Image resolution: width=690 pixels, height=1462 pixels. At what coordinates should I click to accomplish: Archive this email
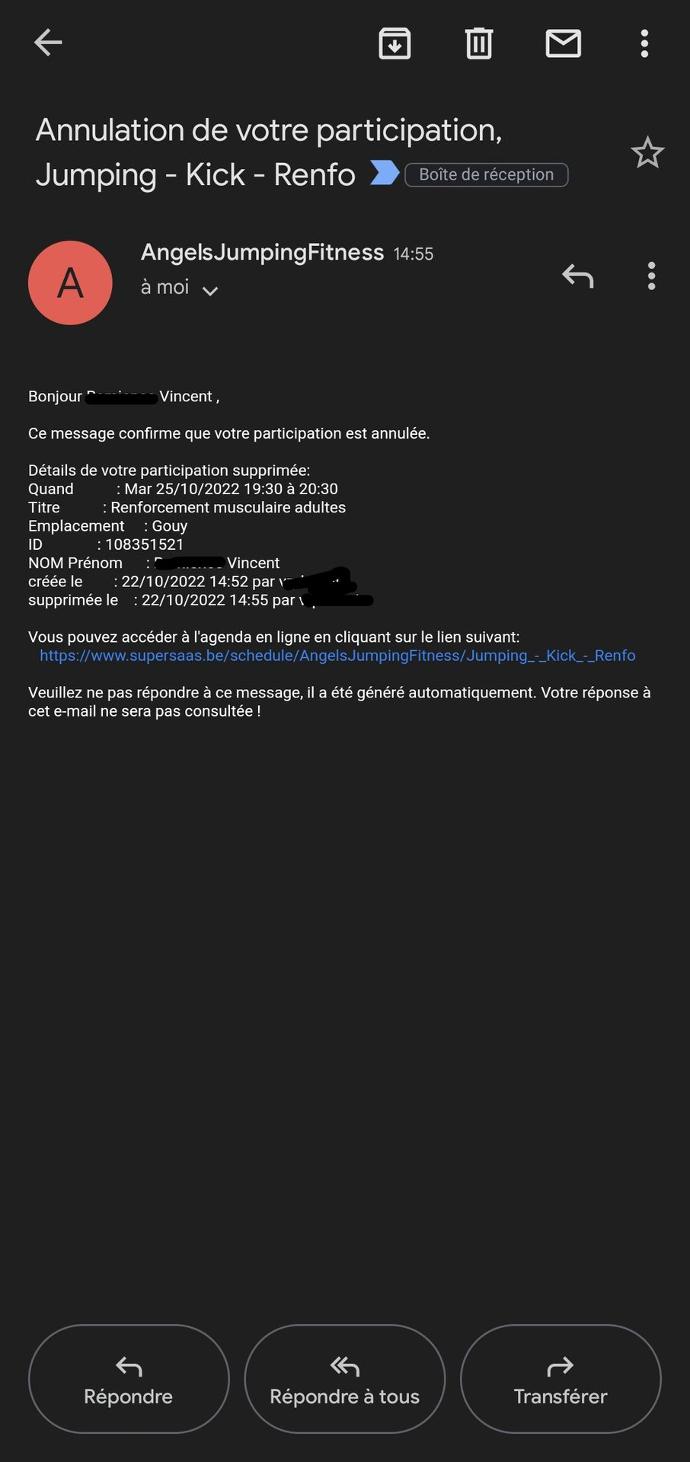tap(394, 43)
